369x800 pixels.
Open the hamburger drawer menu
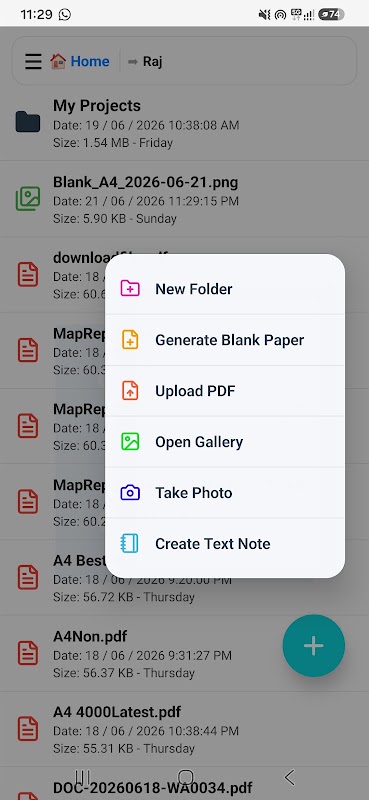pyautogui.click(x=33, y=61)
